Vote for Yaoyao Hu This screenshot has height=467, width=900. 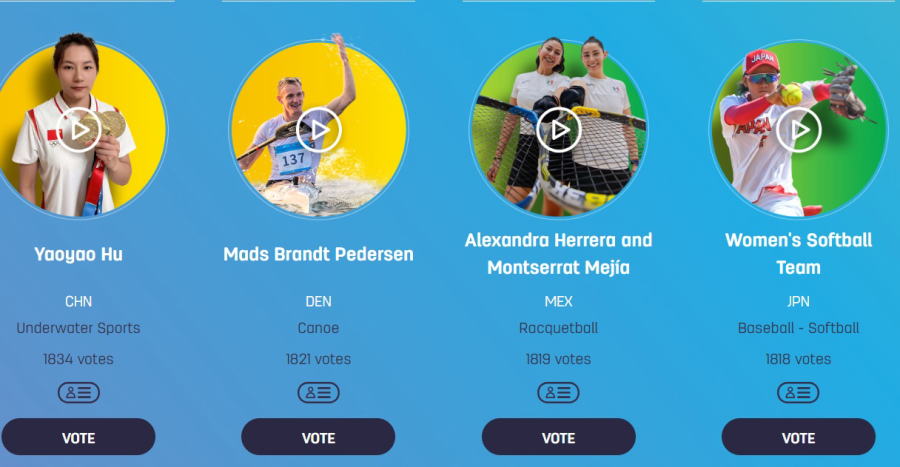tap(78, 437)
